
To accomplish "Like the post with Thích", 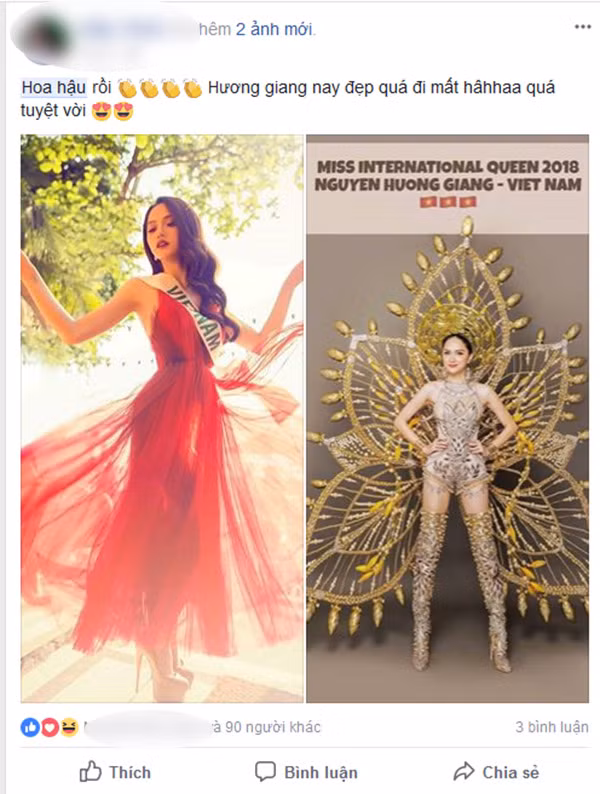I will coord(115,771).
